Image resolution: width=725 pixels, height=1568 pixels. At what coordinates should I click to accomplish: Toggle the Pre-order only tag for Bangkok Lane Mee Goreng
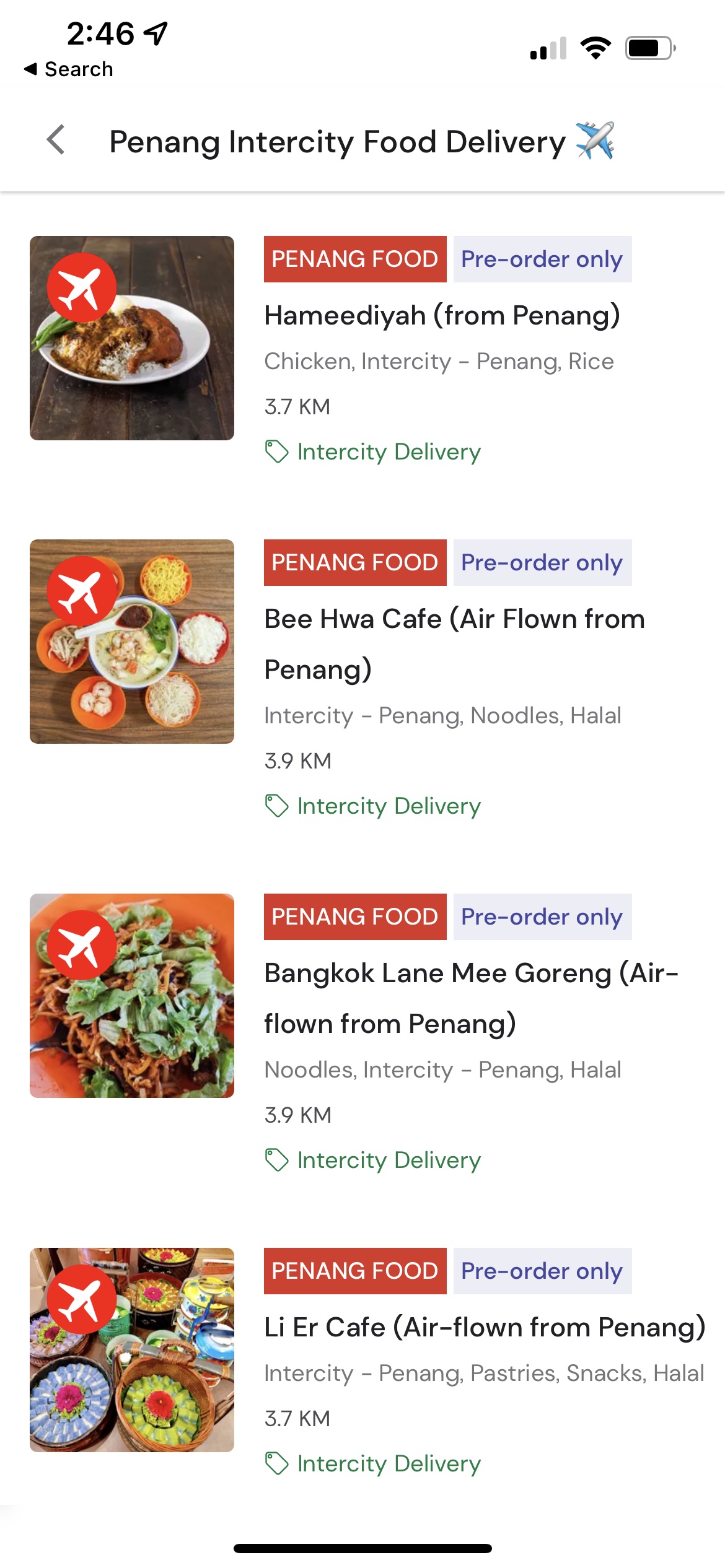tap(542, 917)
